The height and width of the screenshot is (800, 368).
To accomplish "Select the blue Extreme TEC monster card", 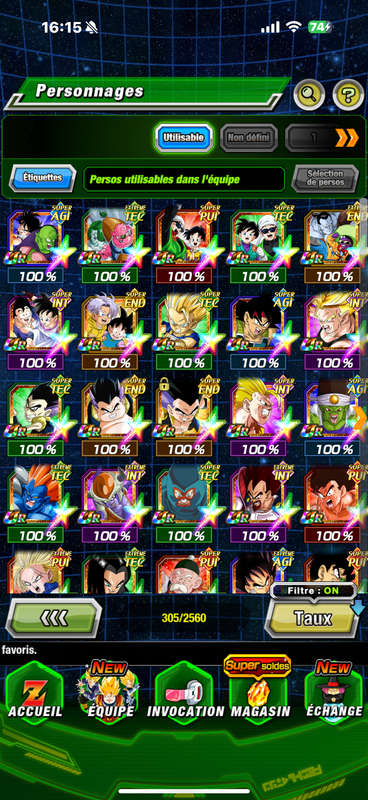I will click(x=37, y=503).
